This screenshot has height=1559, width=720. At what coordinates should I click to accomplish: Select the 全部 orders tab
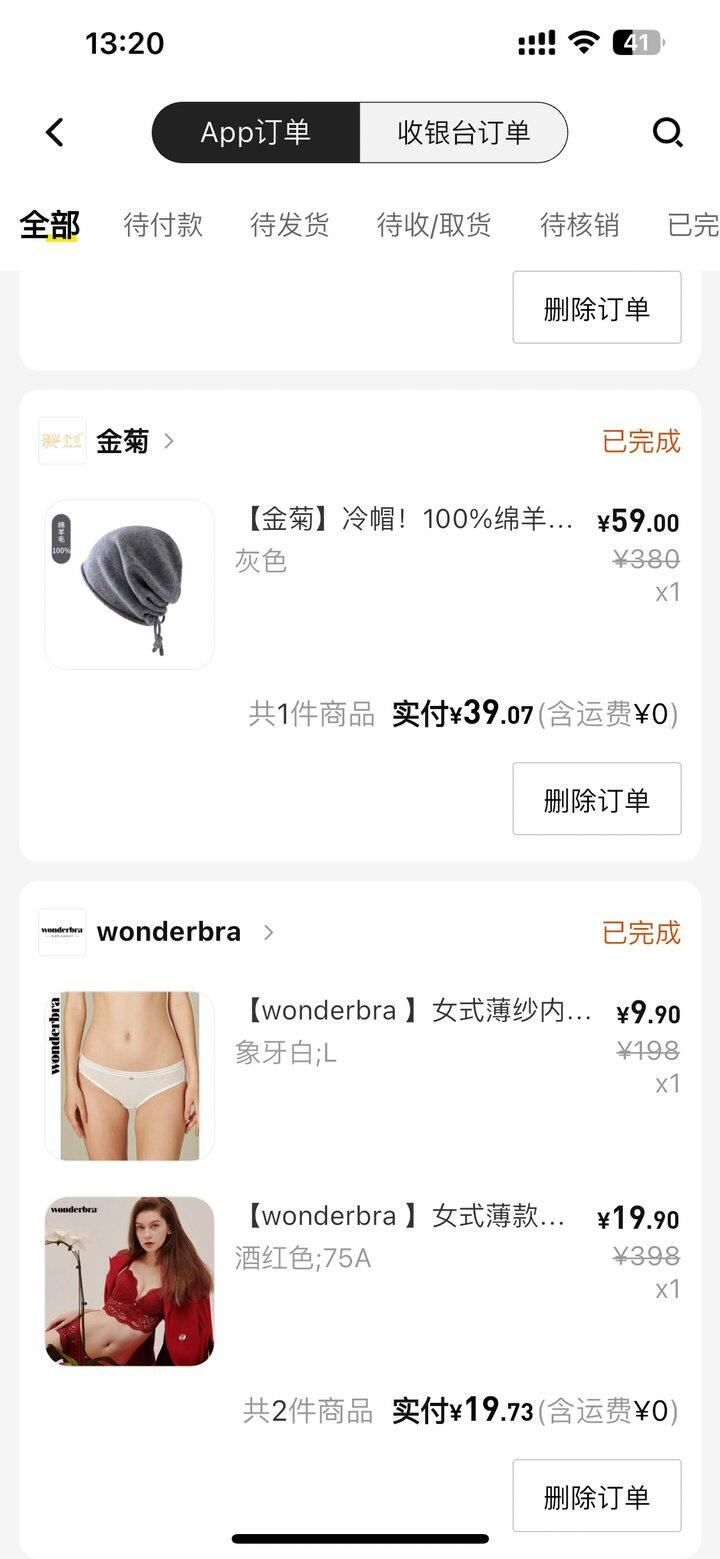point(49,225)
